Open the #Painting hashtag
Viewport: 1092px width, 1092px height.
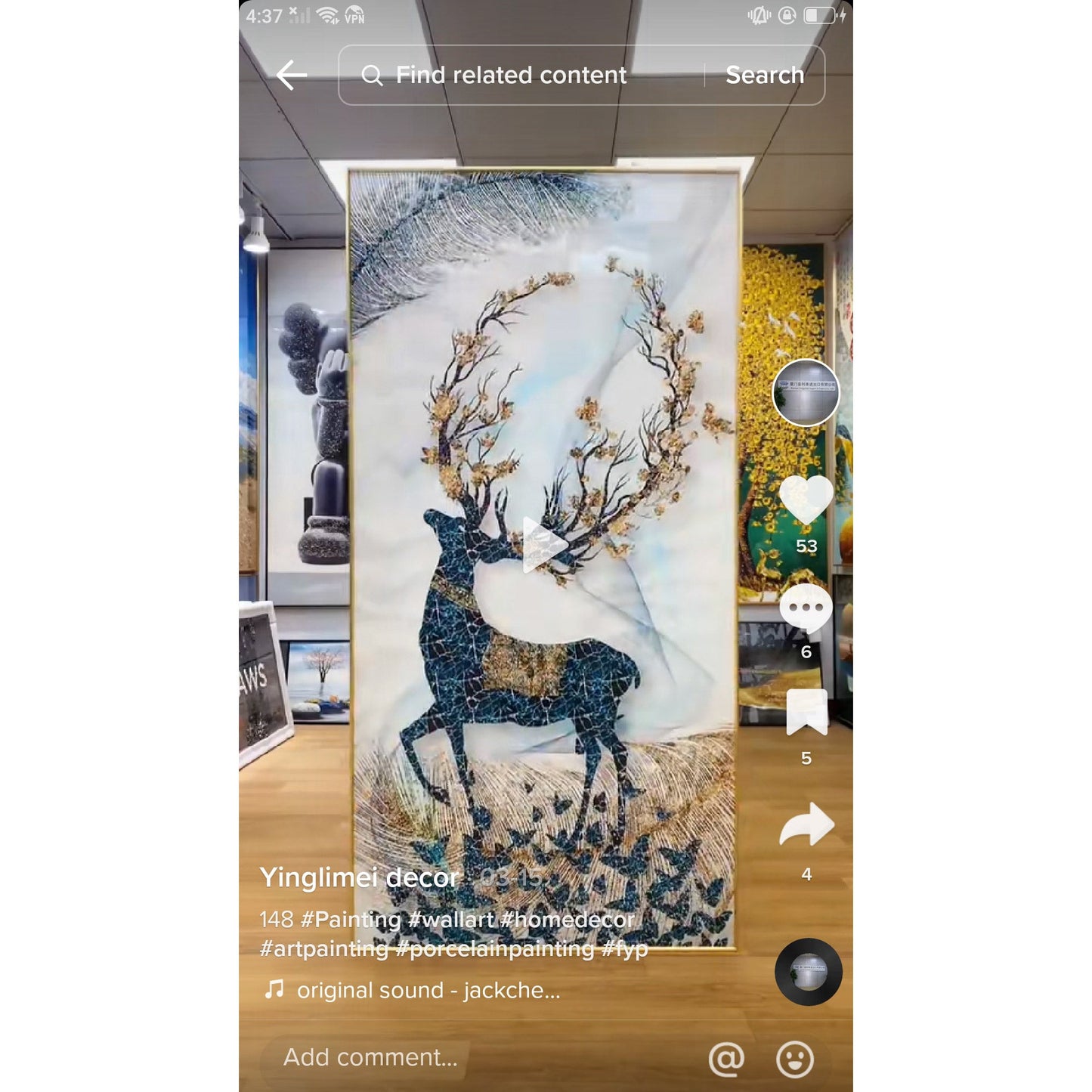coord(350,920)
